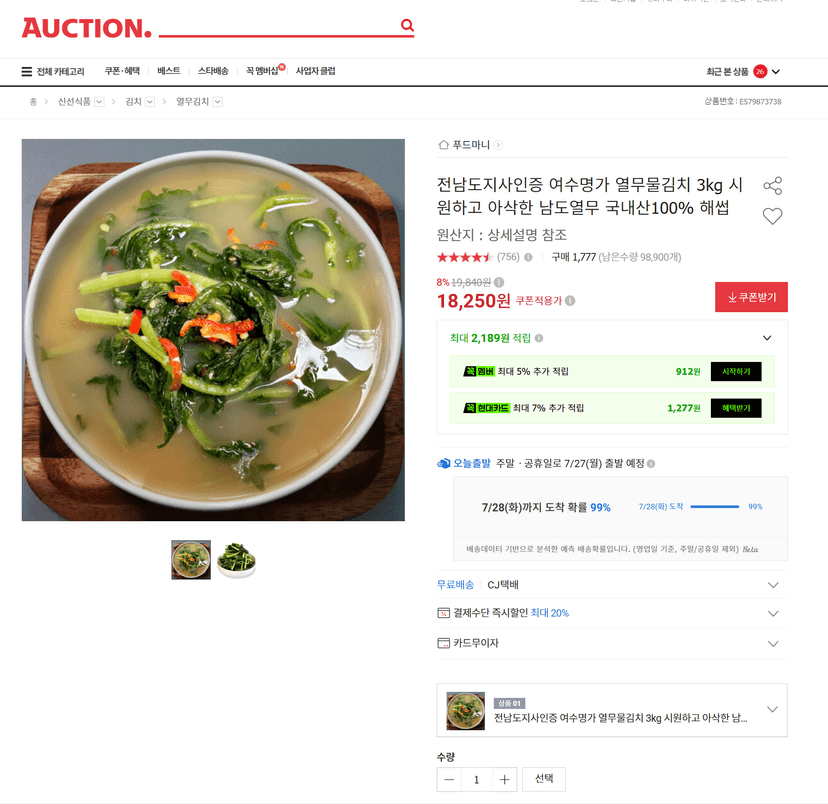Visit the 푸드마니 seller shop
The width and height of the screenshot is (828, 804).
point(471,145)
